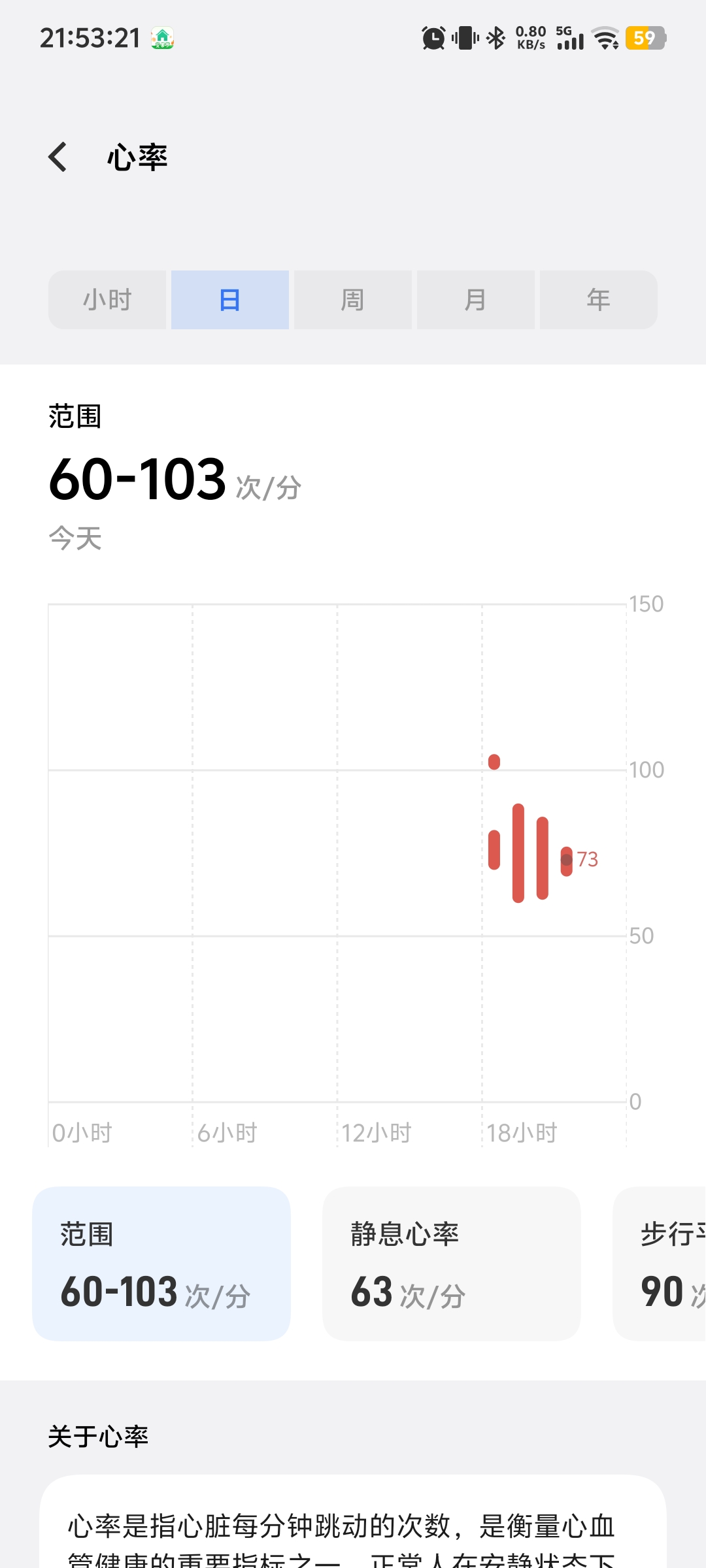Screen dimensions: 706x1568
Task: Tap the 步行 average heart rate card
Action: (662, 1264)
